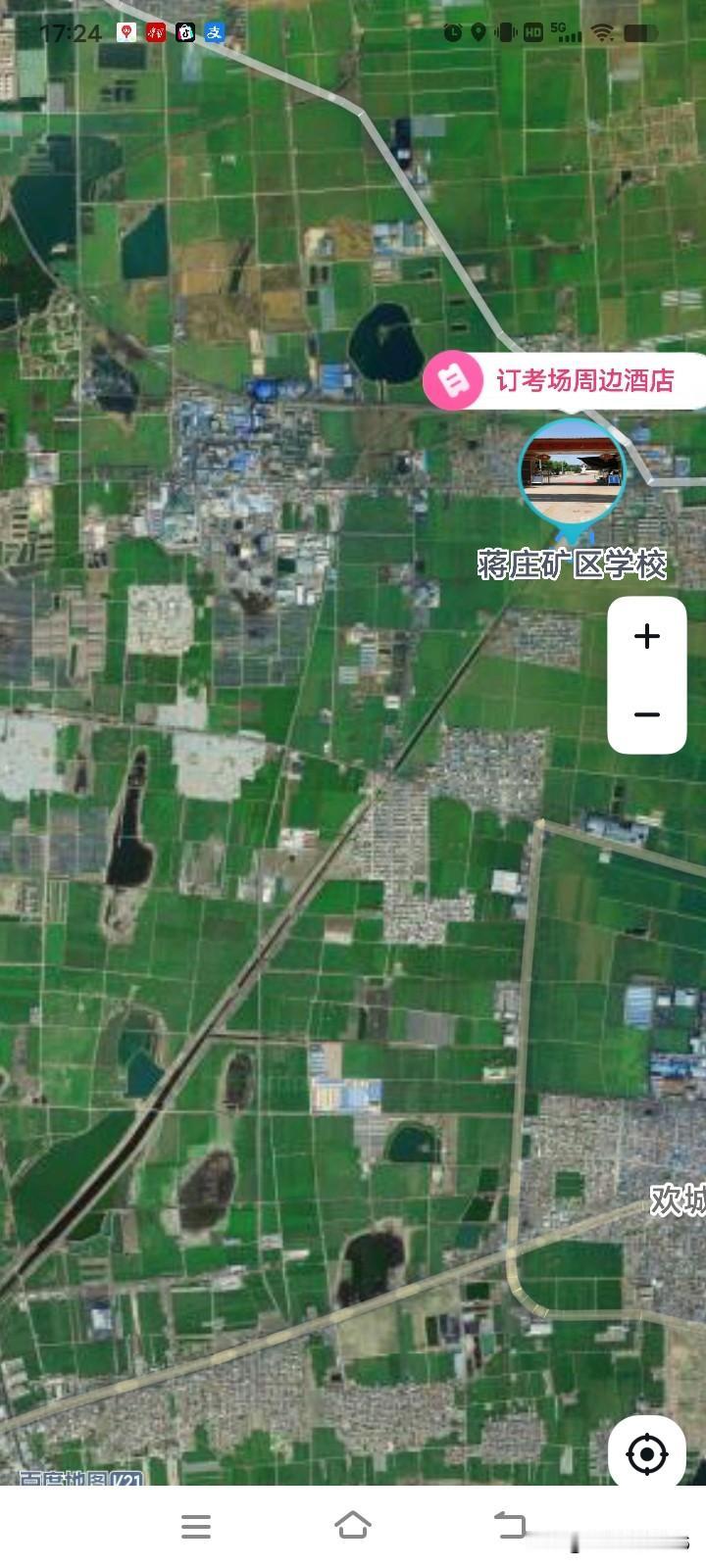The image size is (706, 1568).
Task: Open the red map-pin notification icon
Action: (125, 31)
